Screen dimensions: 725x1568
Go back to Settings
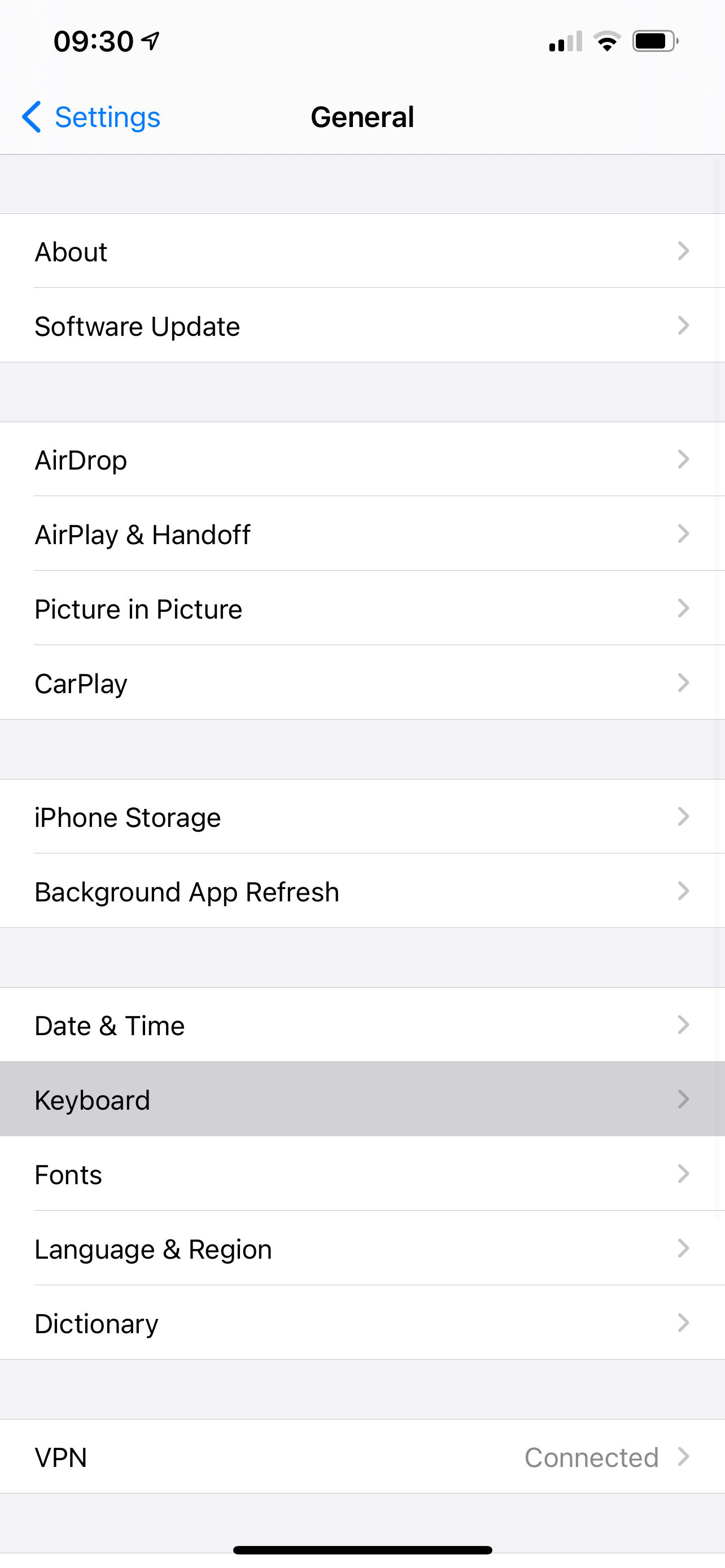pos(91,117)
